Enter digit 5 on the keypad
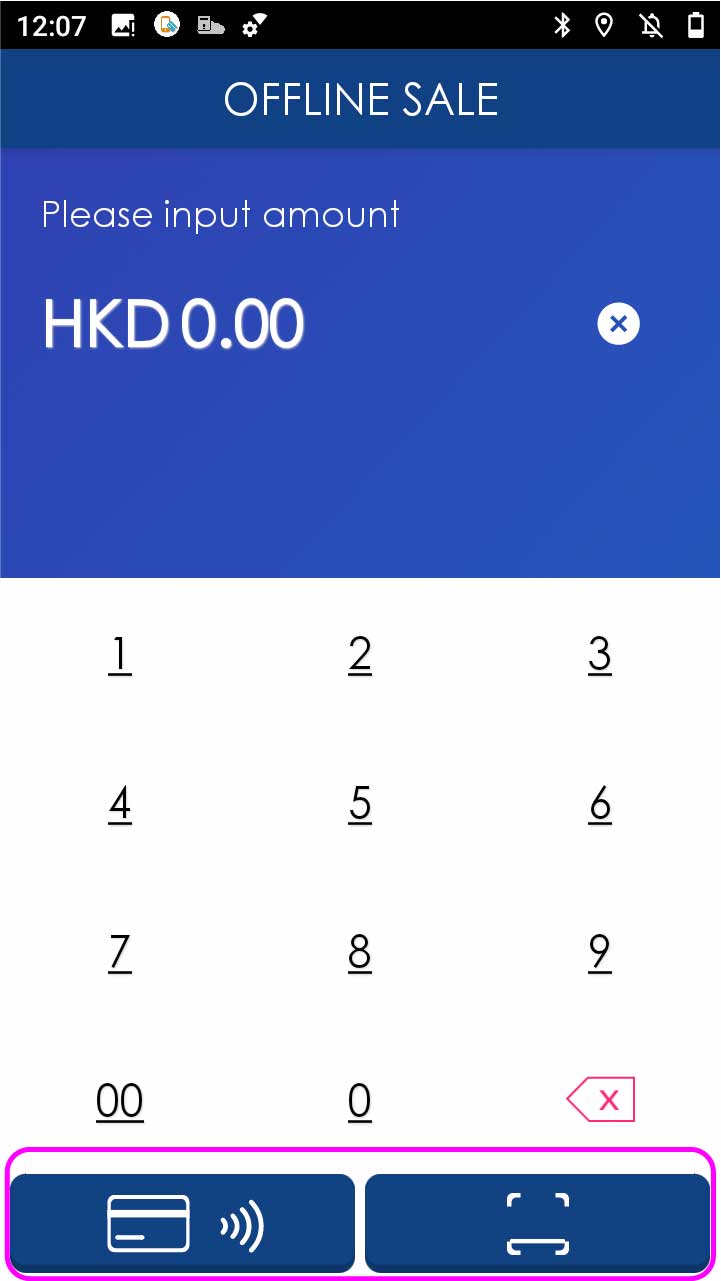Image resolution: width=721 pixels, height=1281 pixels. [360, 804]
